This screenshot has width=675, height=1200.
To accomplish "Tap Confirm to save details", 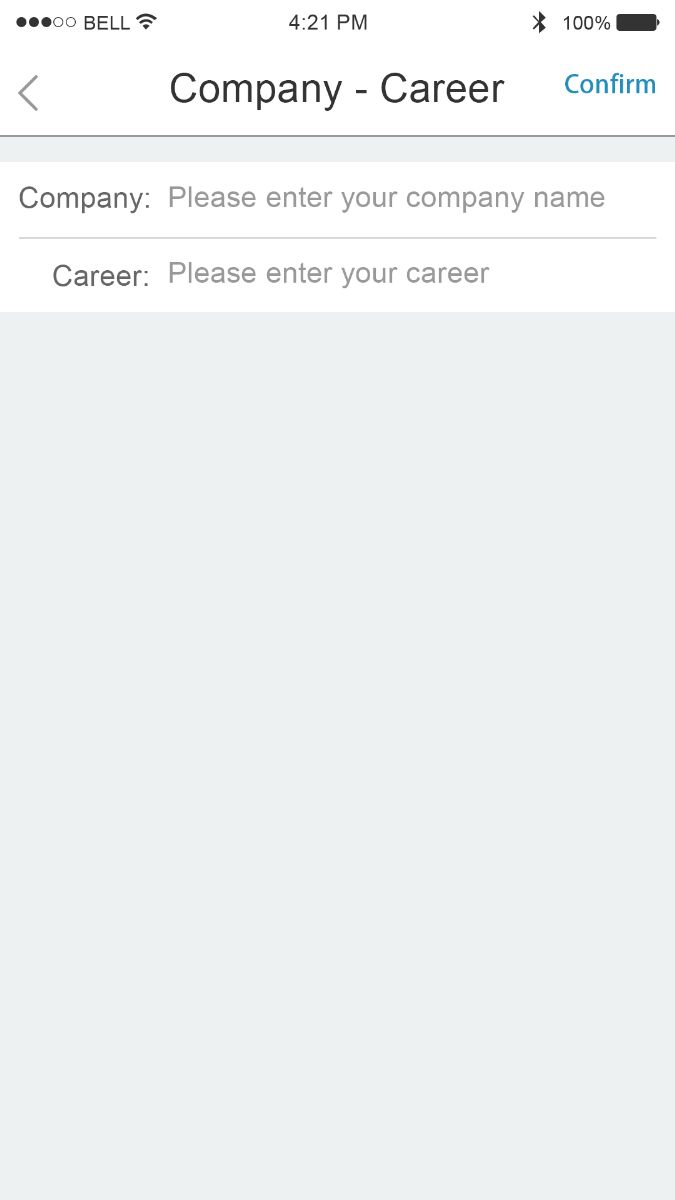I will point(609,85).
